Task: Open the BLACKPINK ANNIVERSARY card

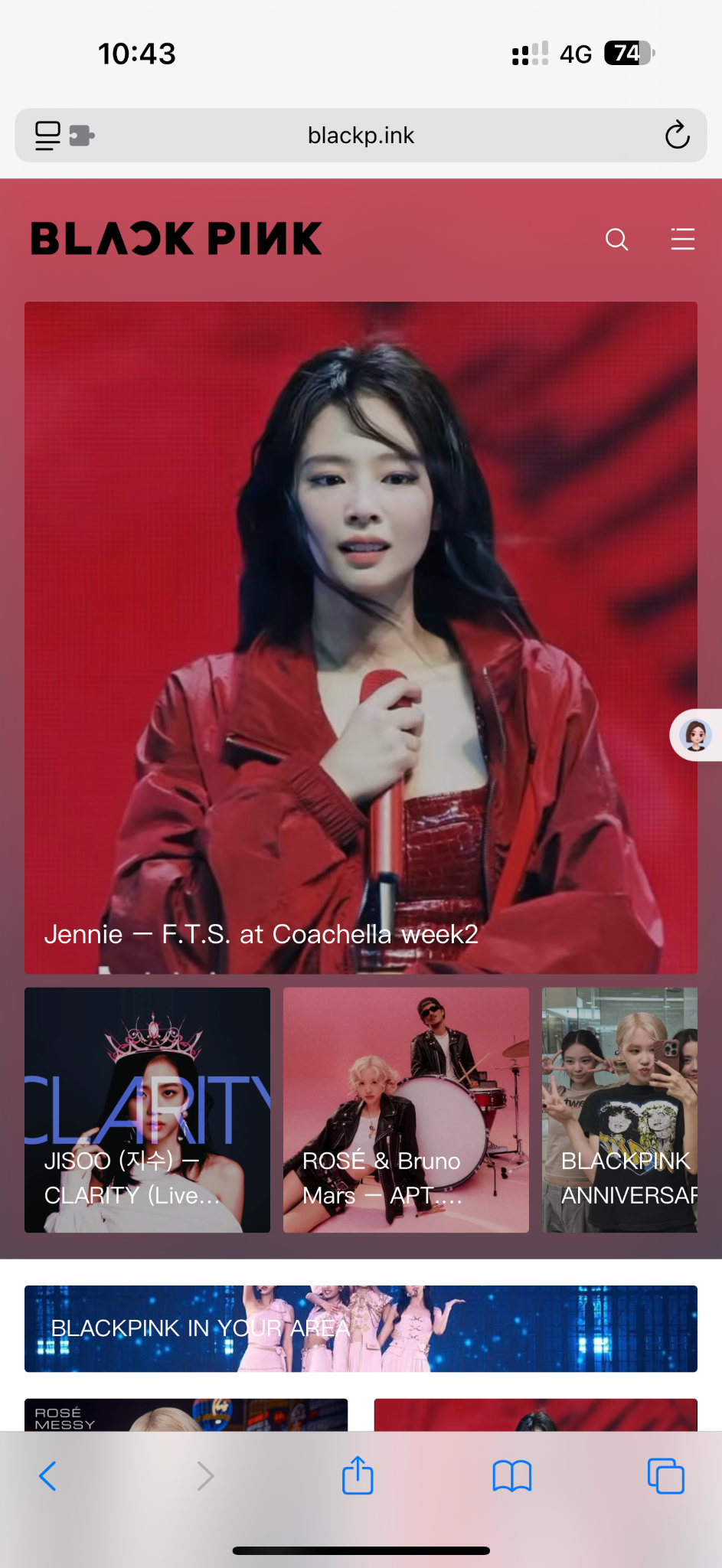Action: click(619, 1109)
